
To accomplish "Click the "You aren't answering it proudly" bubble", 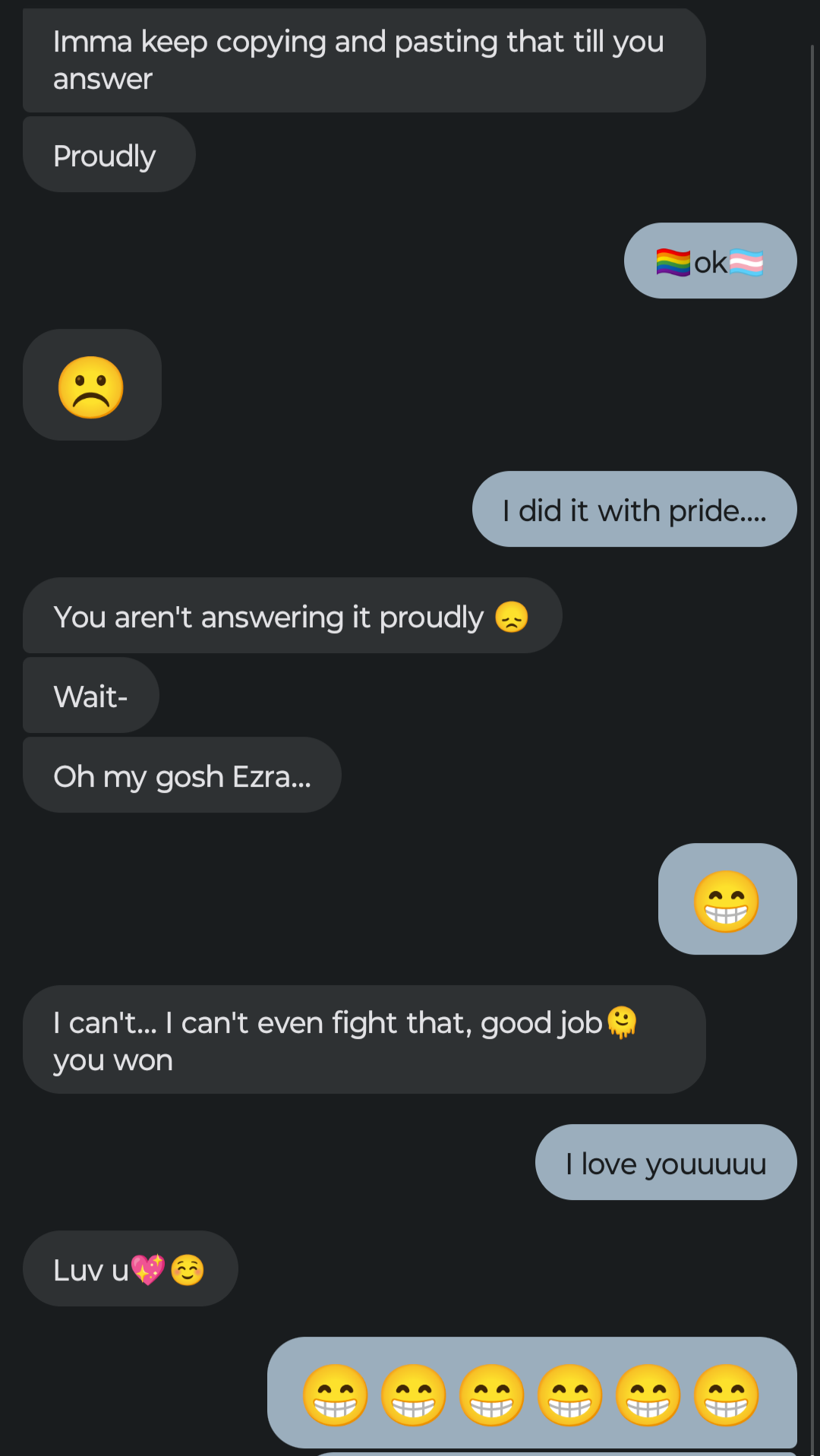I will tap(292, 617).
